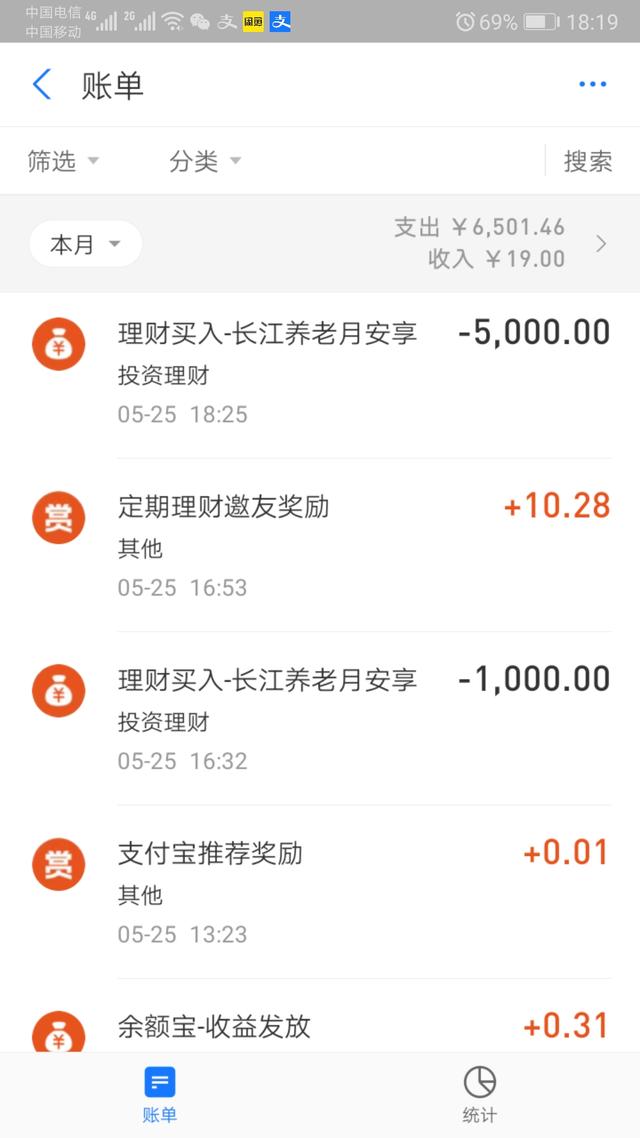Open the 本月 month selector
The height and width of the screenshot is (1138, 640).
[x=86, y=244]
